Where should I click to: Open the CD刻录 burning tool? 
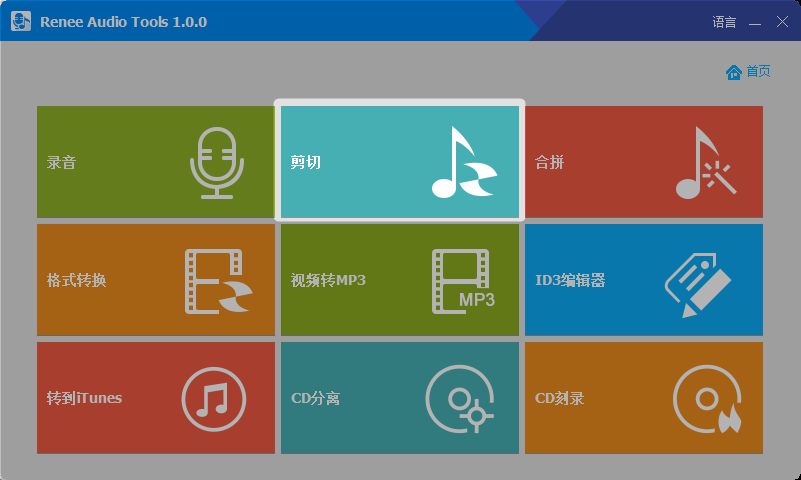point(643,398)
